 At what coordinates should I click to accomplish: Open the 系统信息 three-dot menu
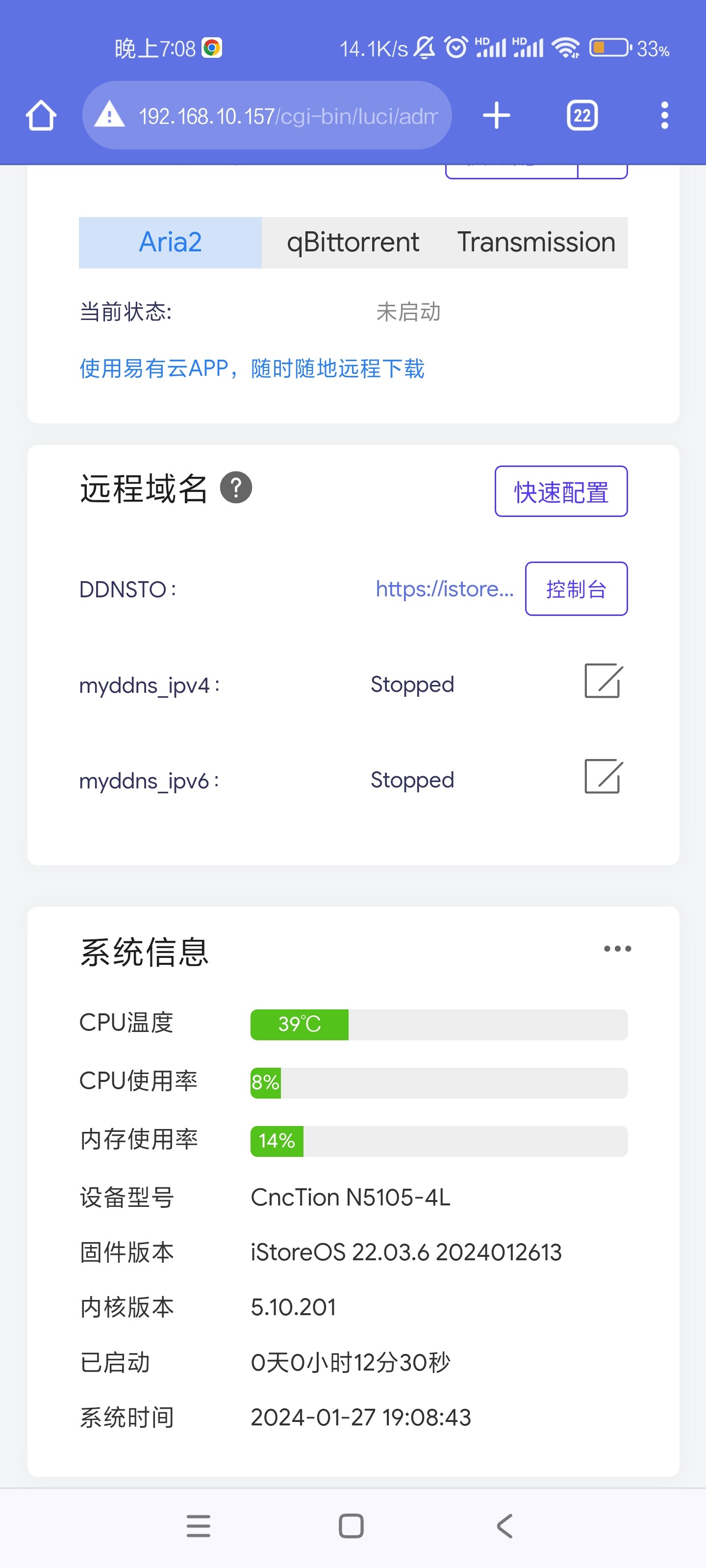pos(617,948)
